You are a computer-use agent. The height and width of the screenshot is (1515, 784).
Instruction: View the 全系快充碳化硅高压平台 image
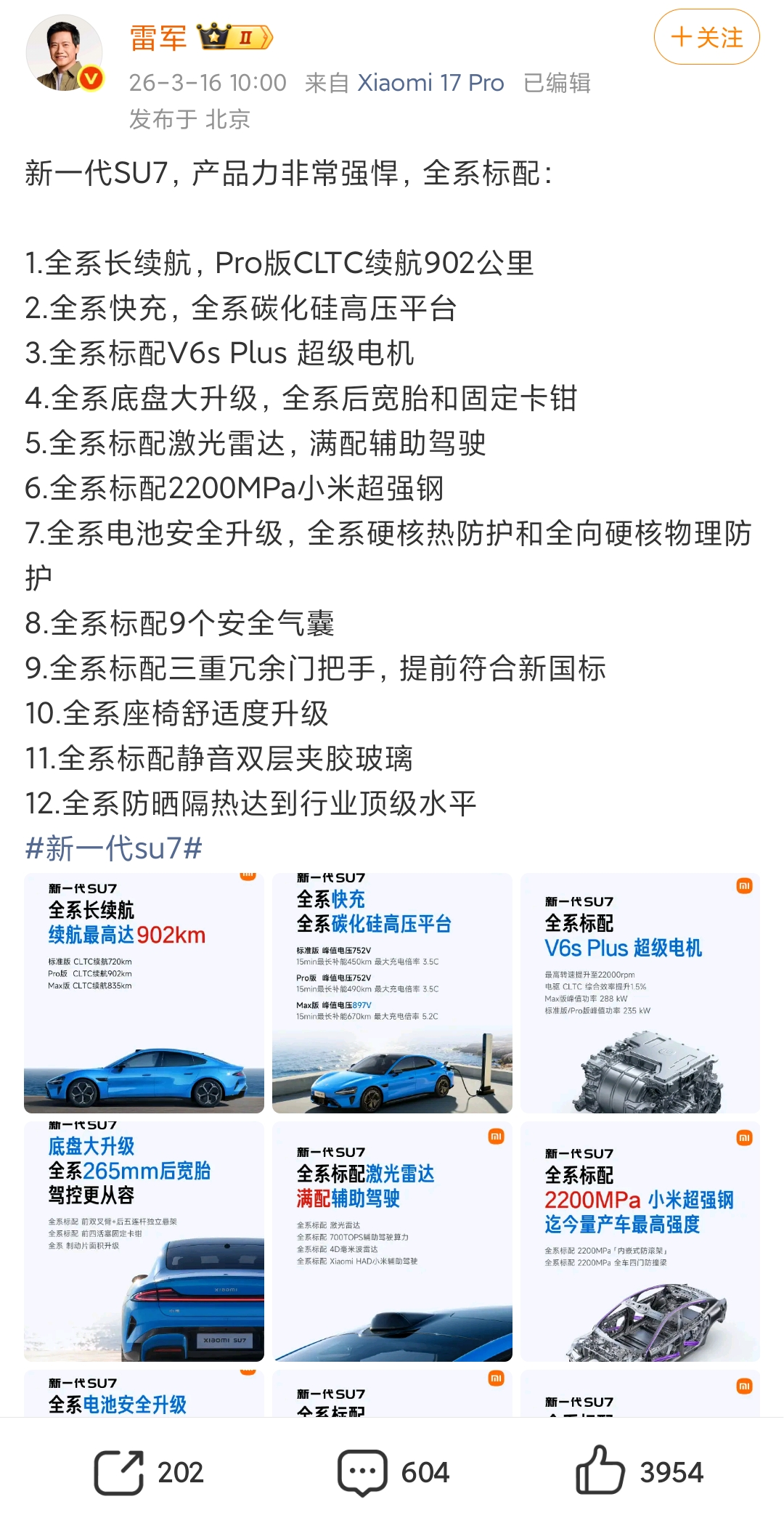392,993
